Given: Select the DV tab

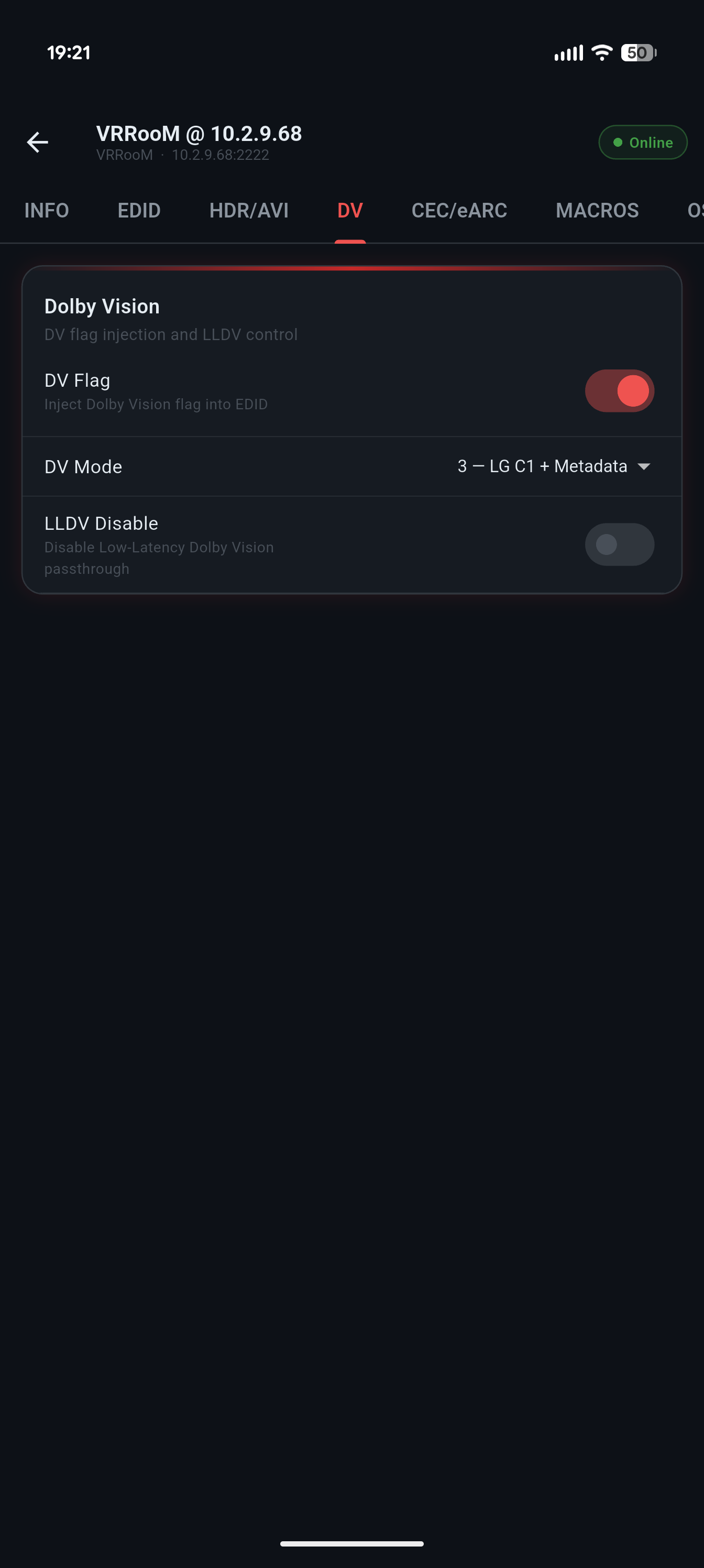Looking at the screenshot, I should tap(350, 211).
